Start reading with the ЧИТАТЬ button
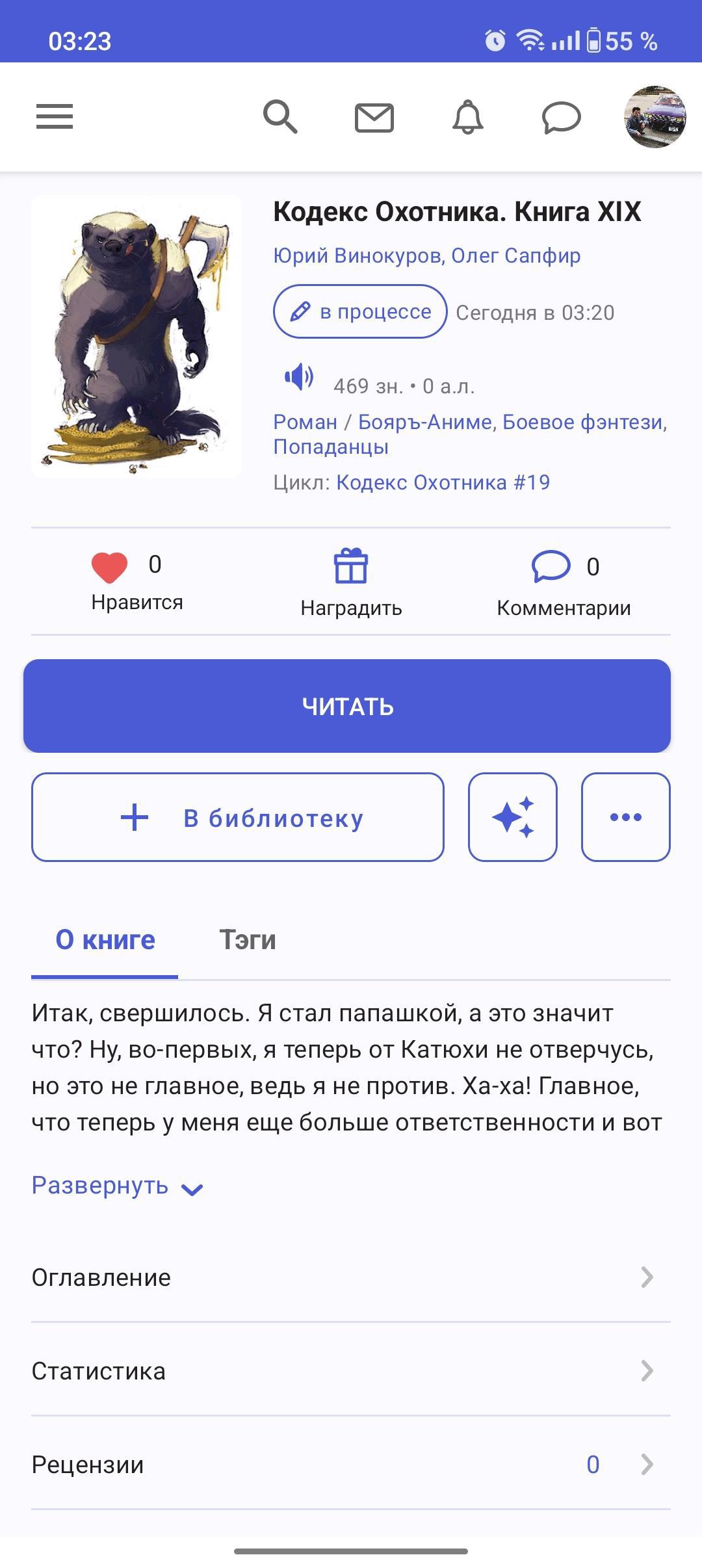Image resolution: width=702 pixels, height=1568 pixels. (347, 706)
